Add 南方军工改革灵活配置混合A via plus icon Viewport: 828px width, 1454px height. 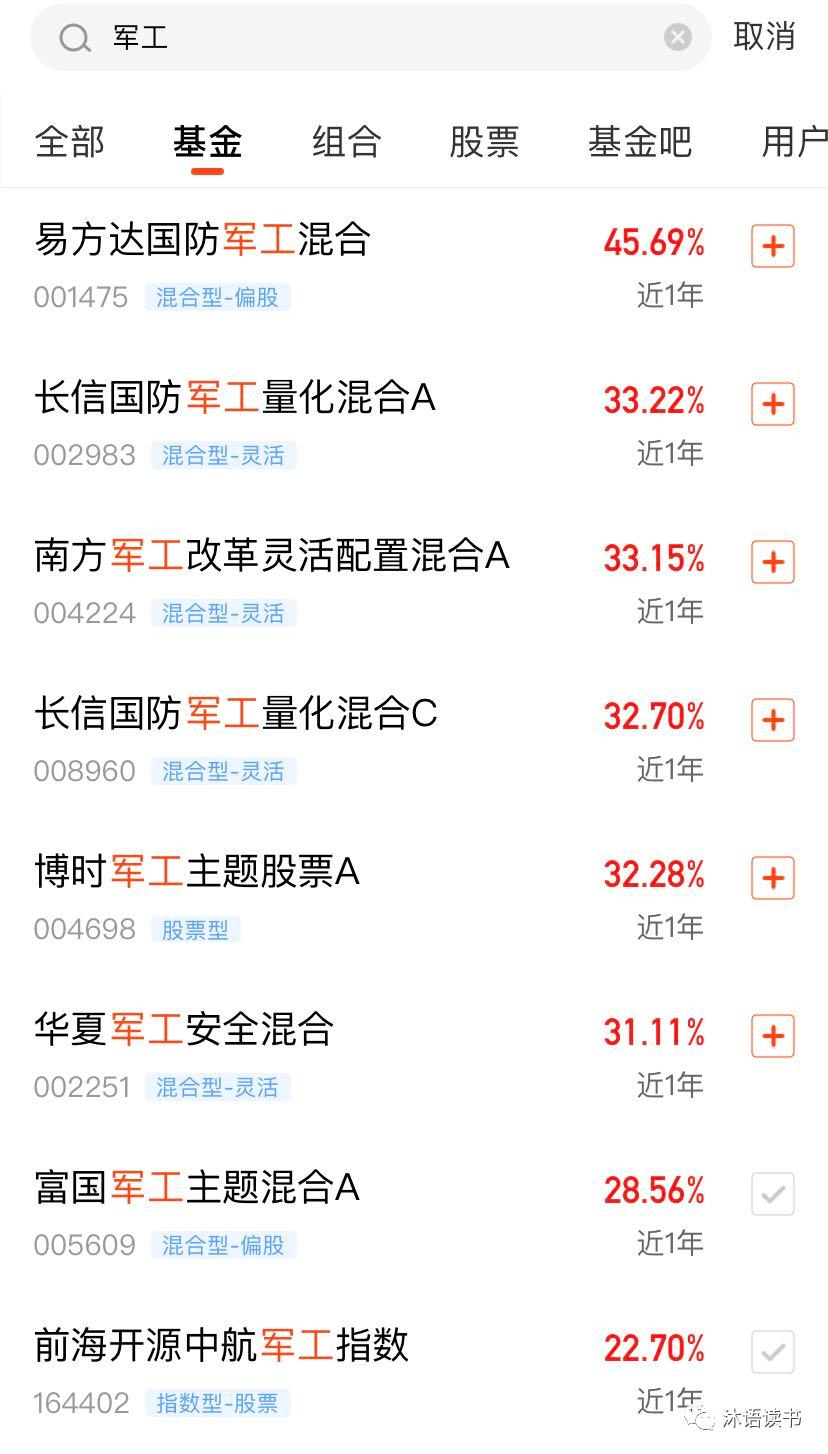coord(771,562)
